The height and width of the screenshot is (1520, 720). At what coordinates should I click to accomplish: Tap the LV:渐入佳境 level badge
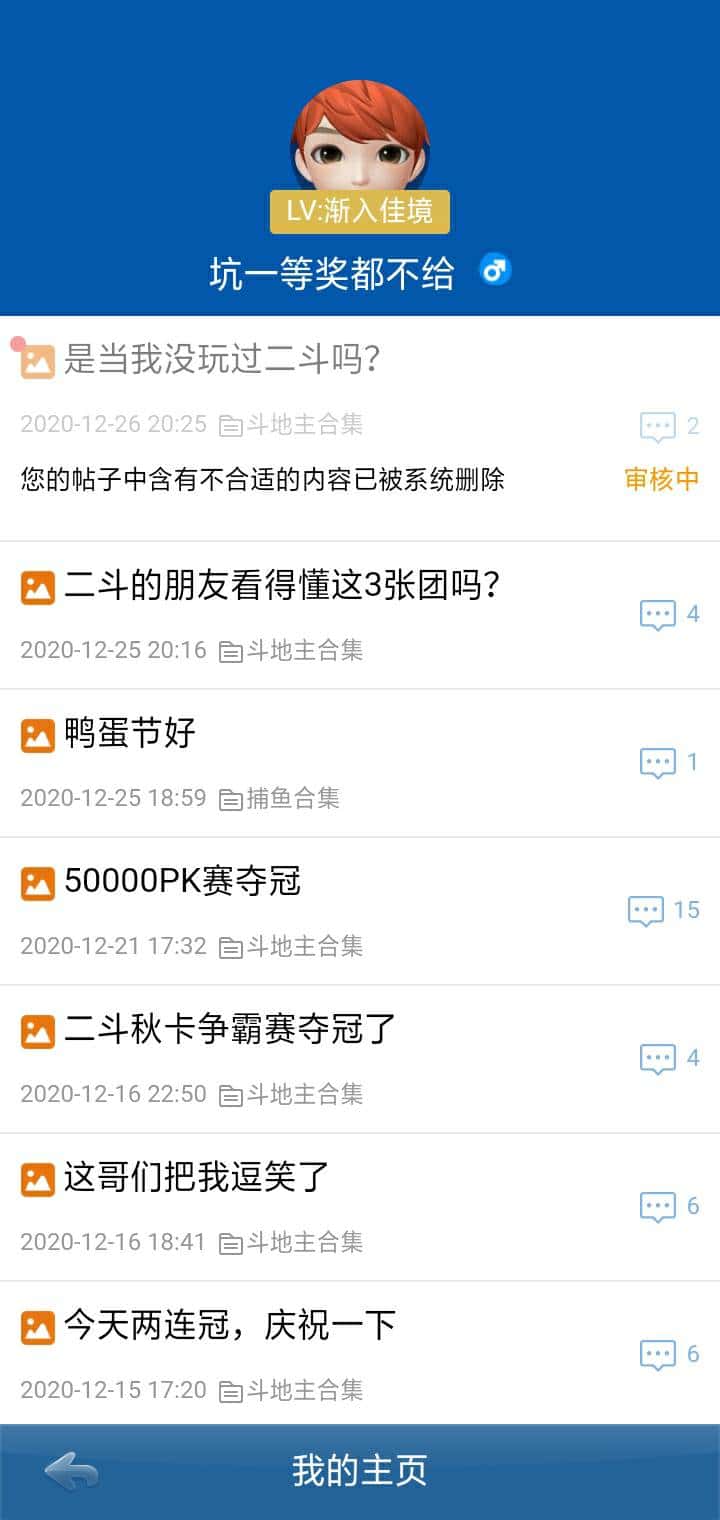(x=360, y=212)
